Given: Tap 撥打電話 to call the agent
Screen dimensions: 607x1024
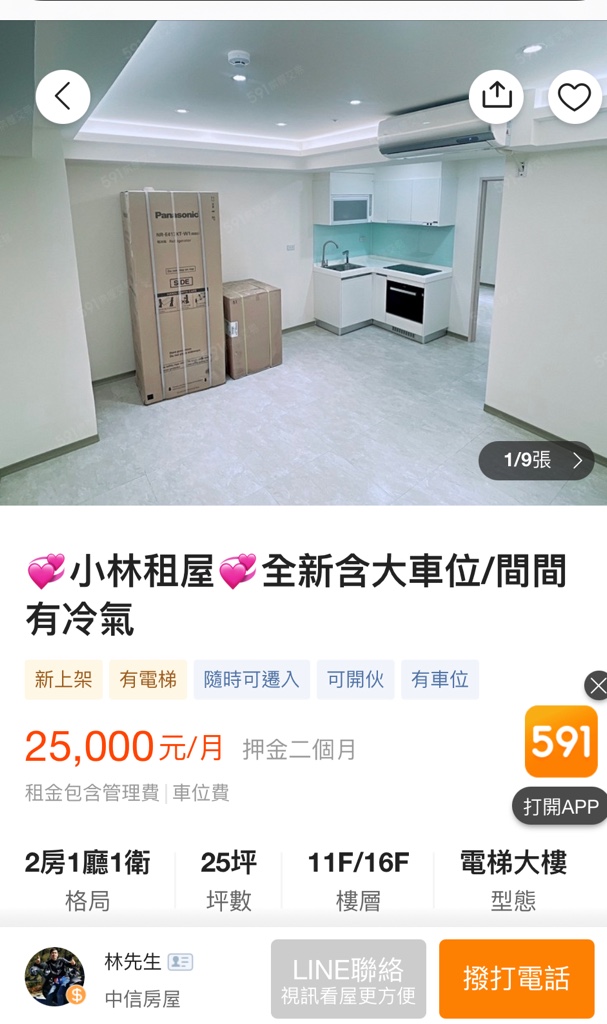Looking at the screenshot, I should pyautogui.click(x=516, y=978).
